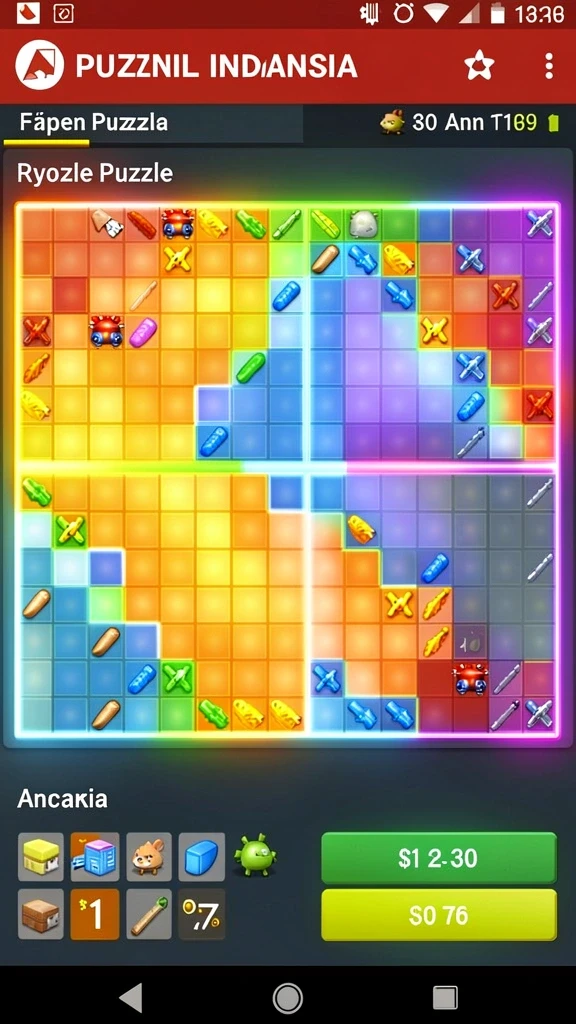Select the hamster item
The height and width of the screenshot is (1024, 576).
click(x=149, y=857)
